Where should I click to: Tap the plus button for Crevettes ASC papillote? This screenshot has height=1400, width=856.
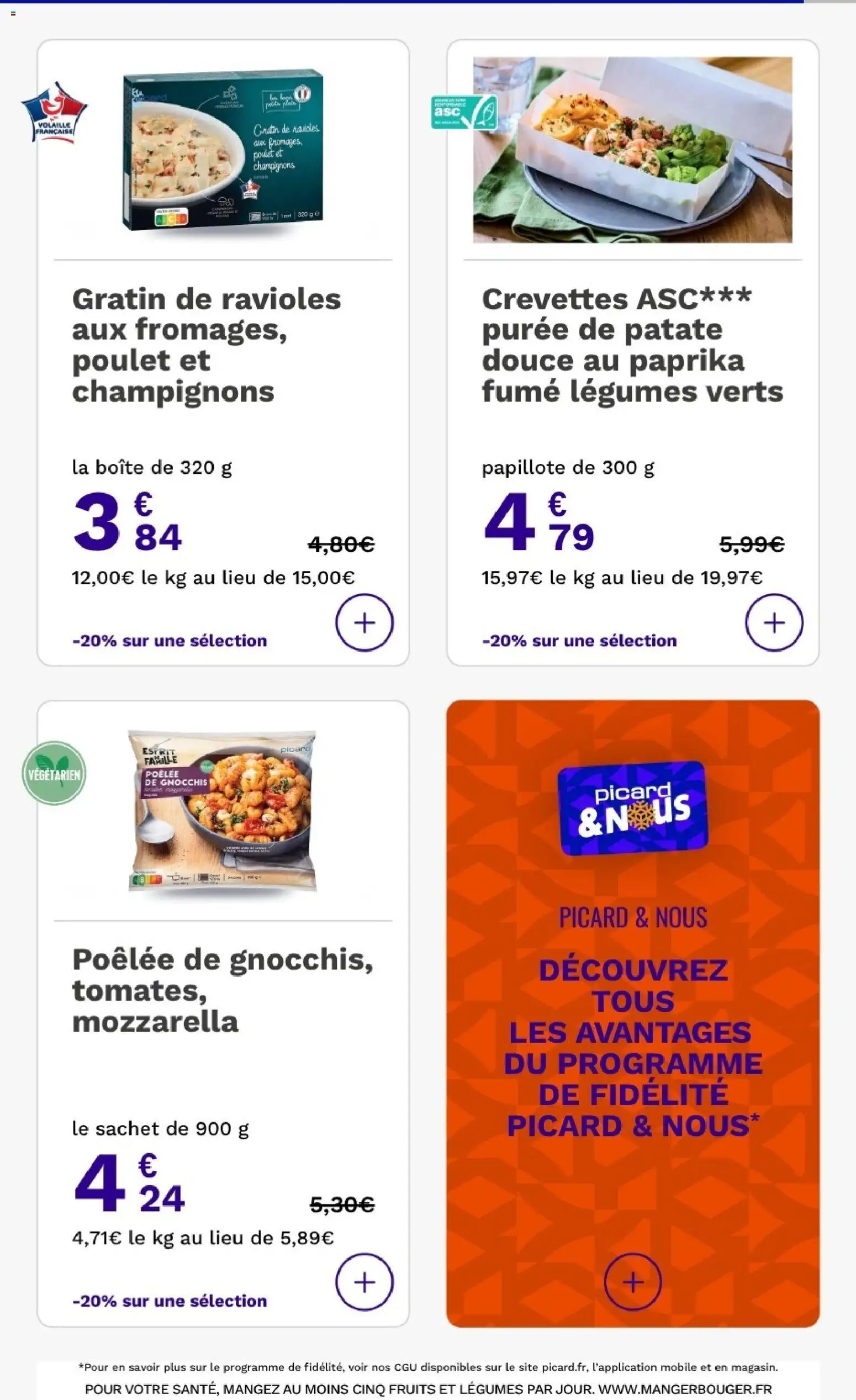(774, 623)
